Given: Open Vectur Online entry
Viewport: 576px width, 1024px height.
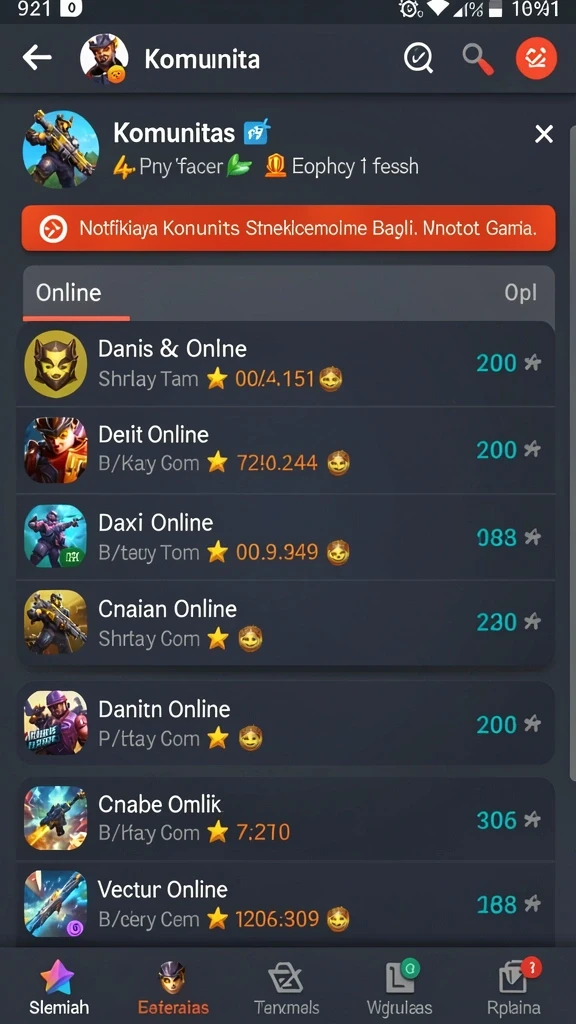Looking at the screenshot, I should (x=286, y=904).
